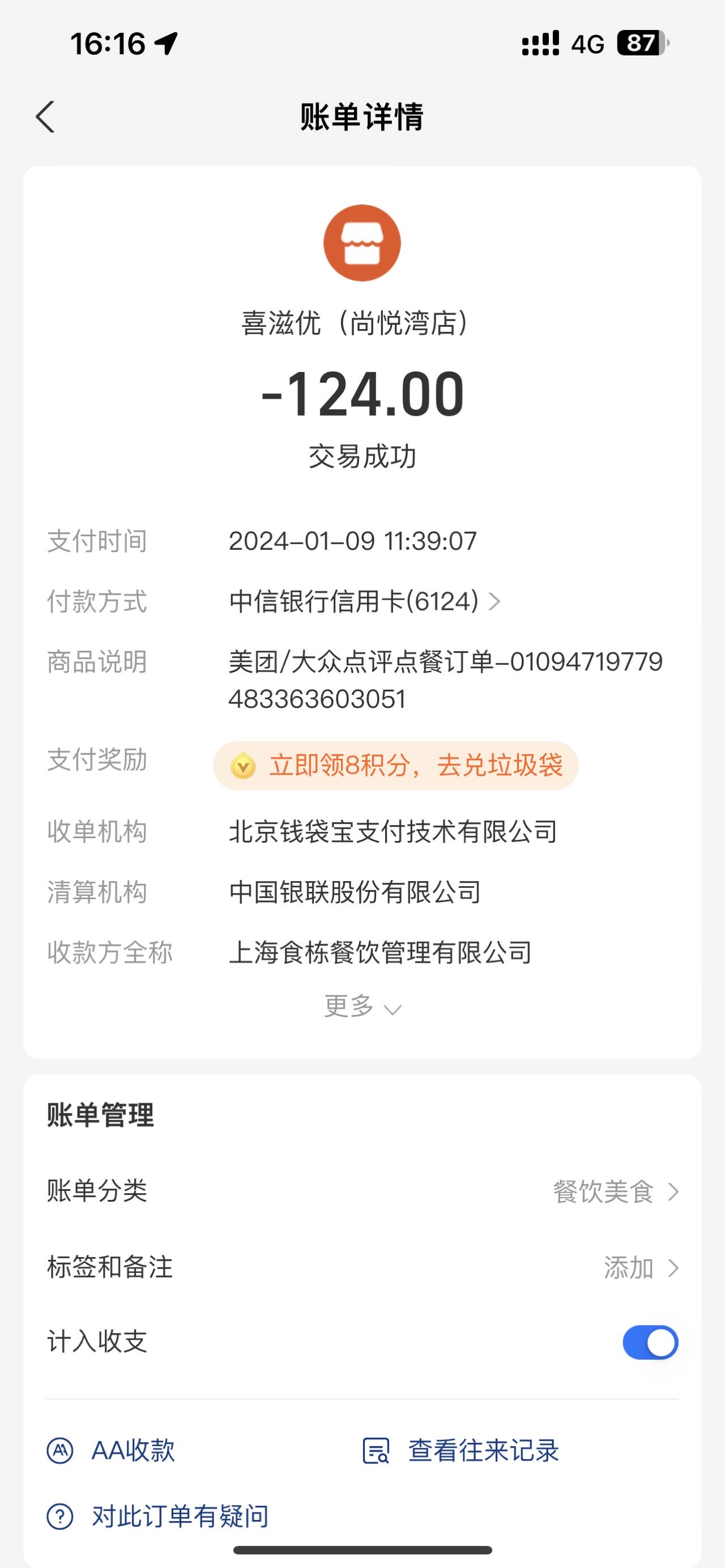
Task: Turn off the 计入收支 switch
Action: pos(650,1342)
